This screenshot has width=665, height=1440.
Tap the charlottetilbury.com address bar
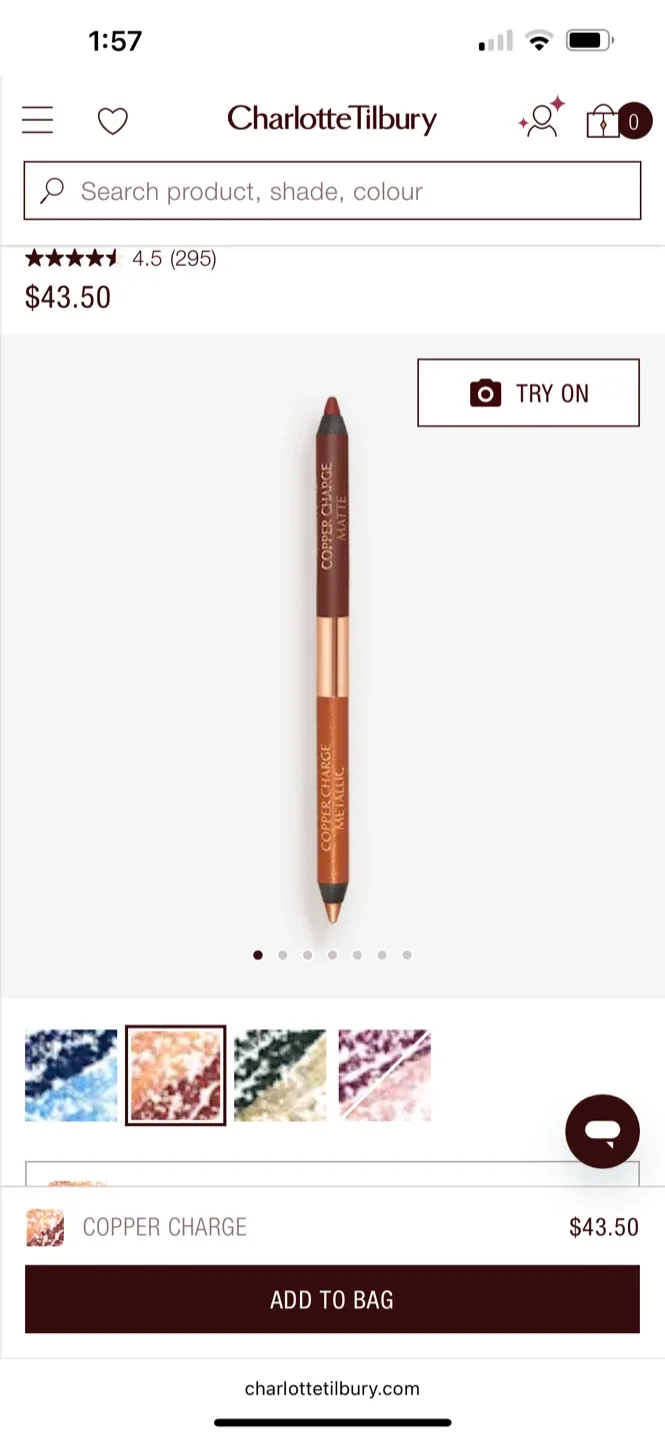click(332, 1388)
